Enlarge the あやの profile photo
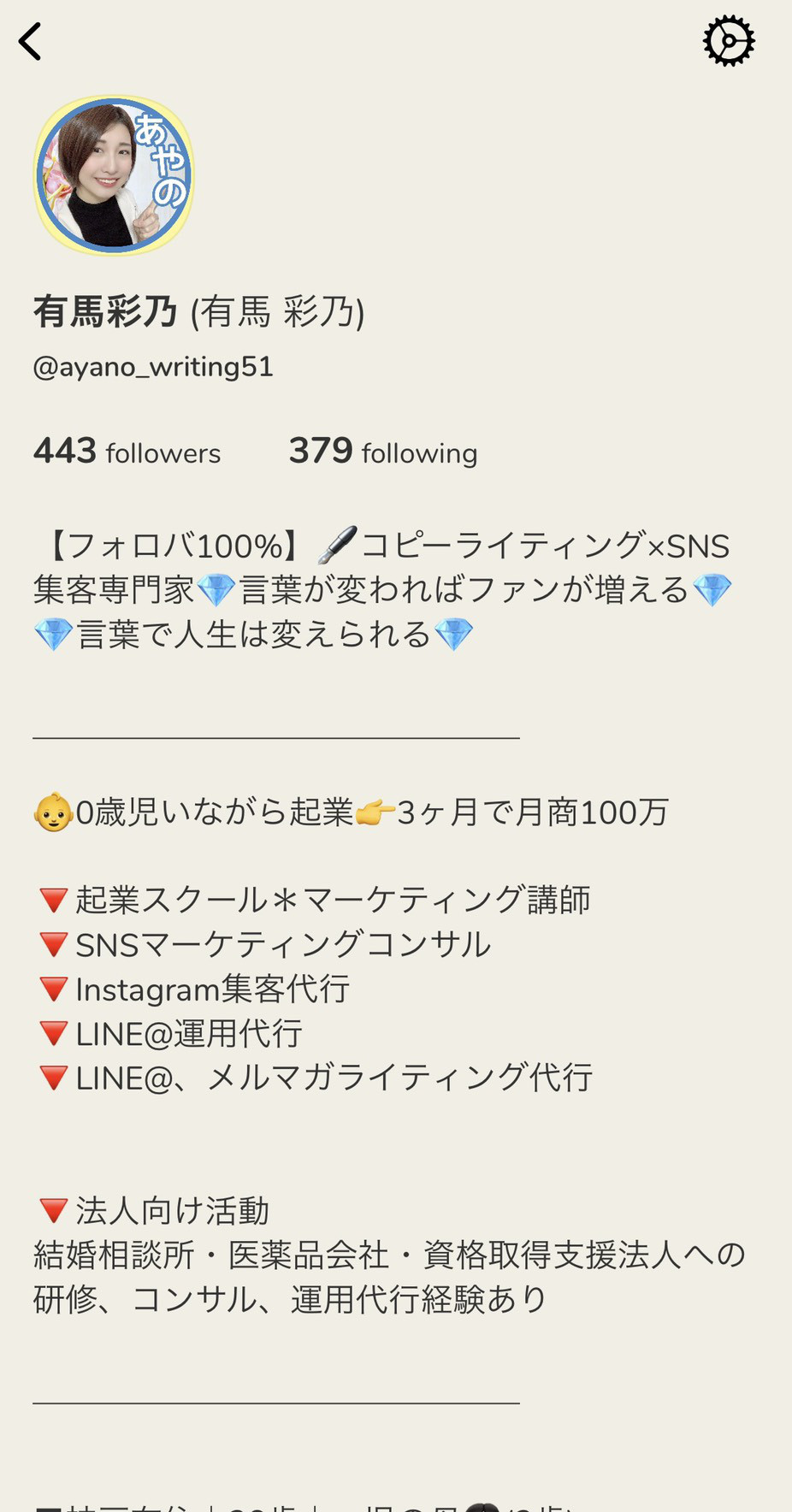Image resolution: width=792 pixels, height=1512 pixels. tap(114, 175)
